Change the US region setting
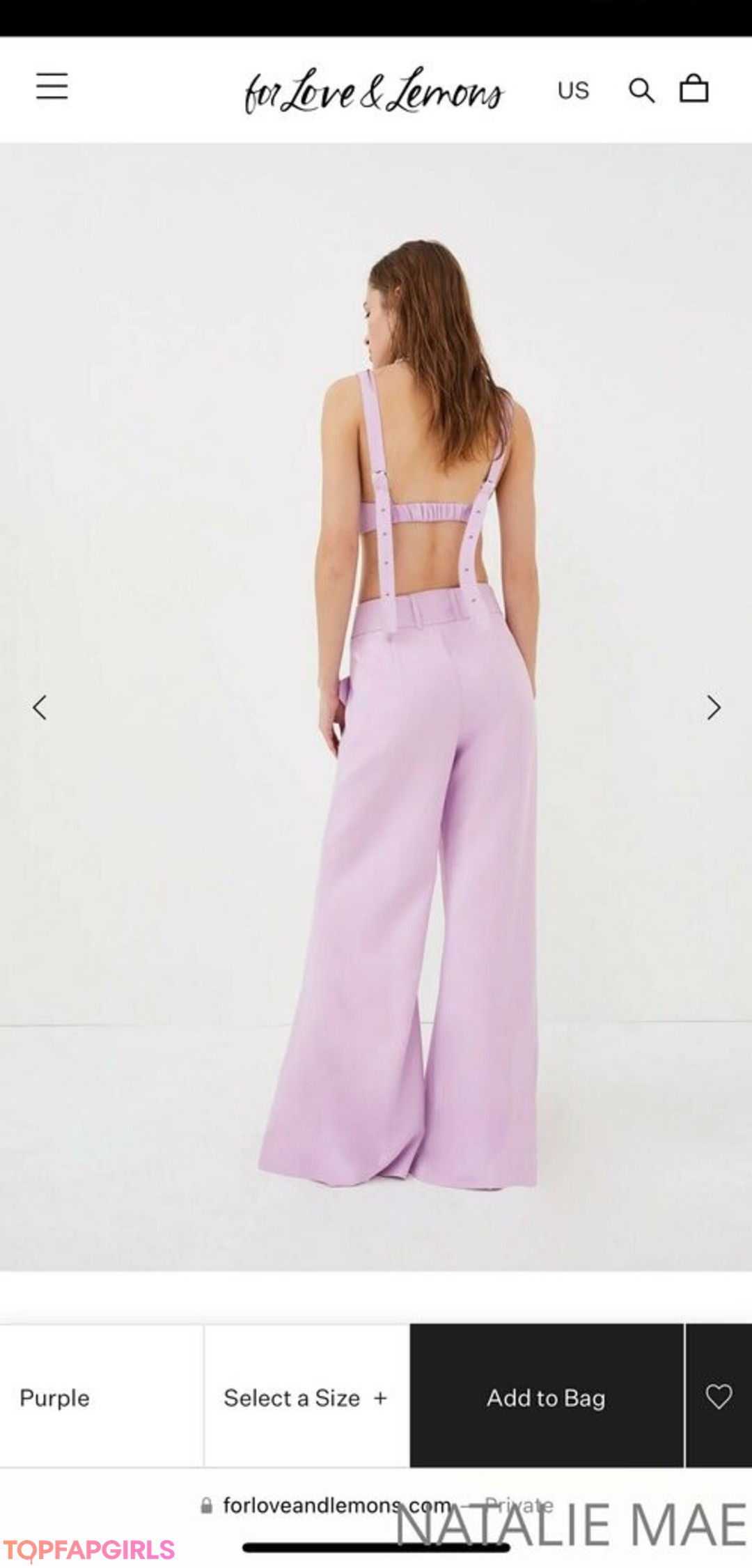The width and height of the screenshot is (752, 1568). (573, 91)
